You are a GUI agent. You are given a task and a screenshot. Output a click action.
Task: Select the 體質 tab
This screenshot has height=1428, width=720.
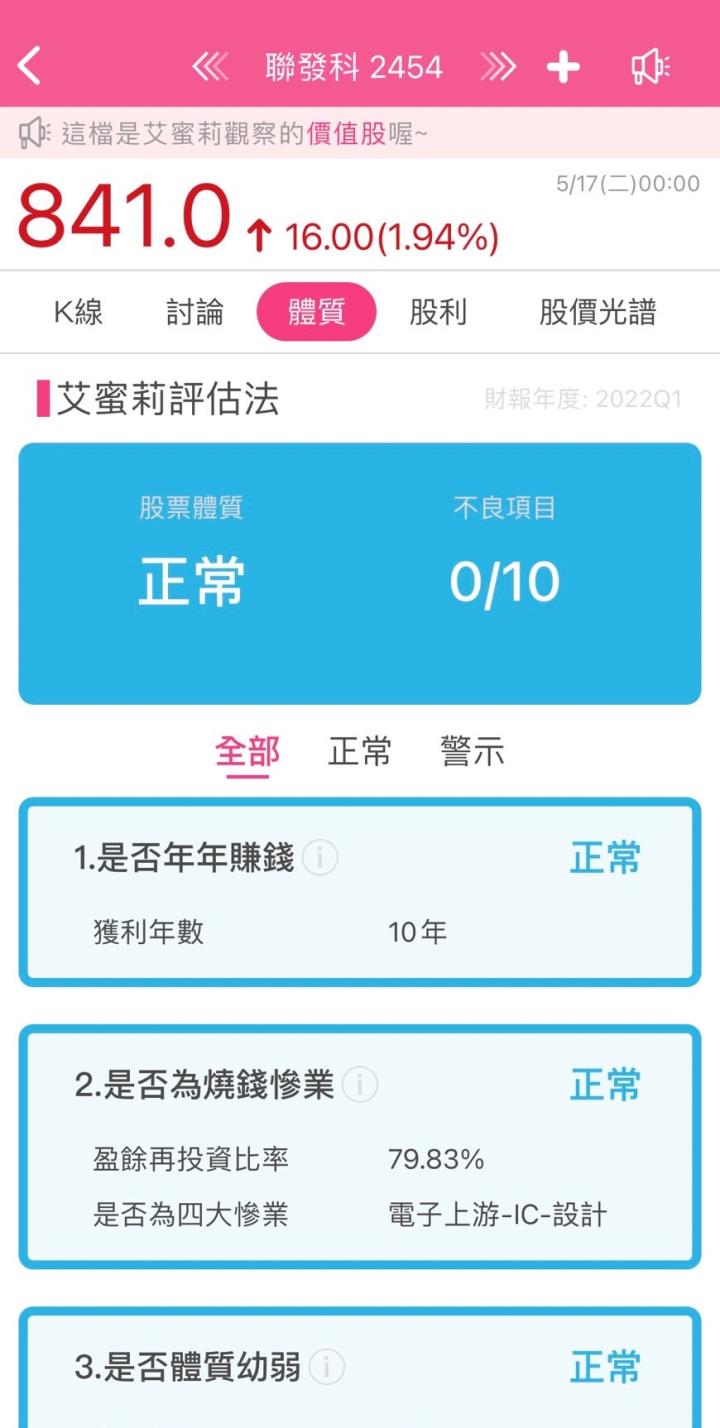point(316,312)
